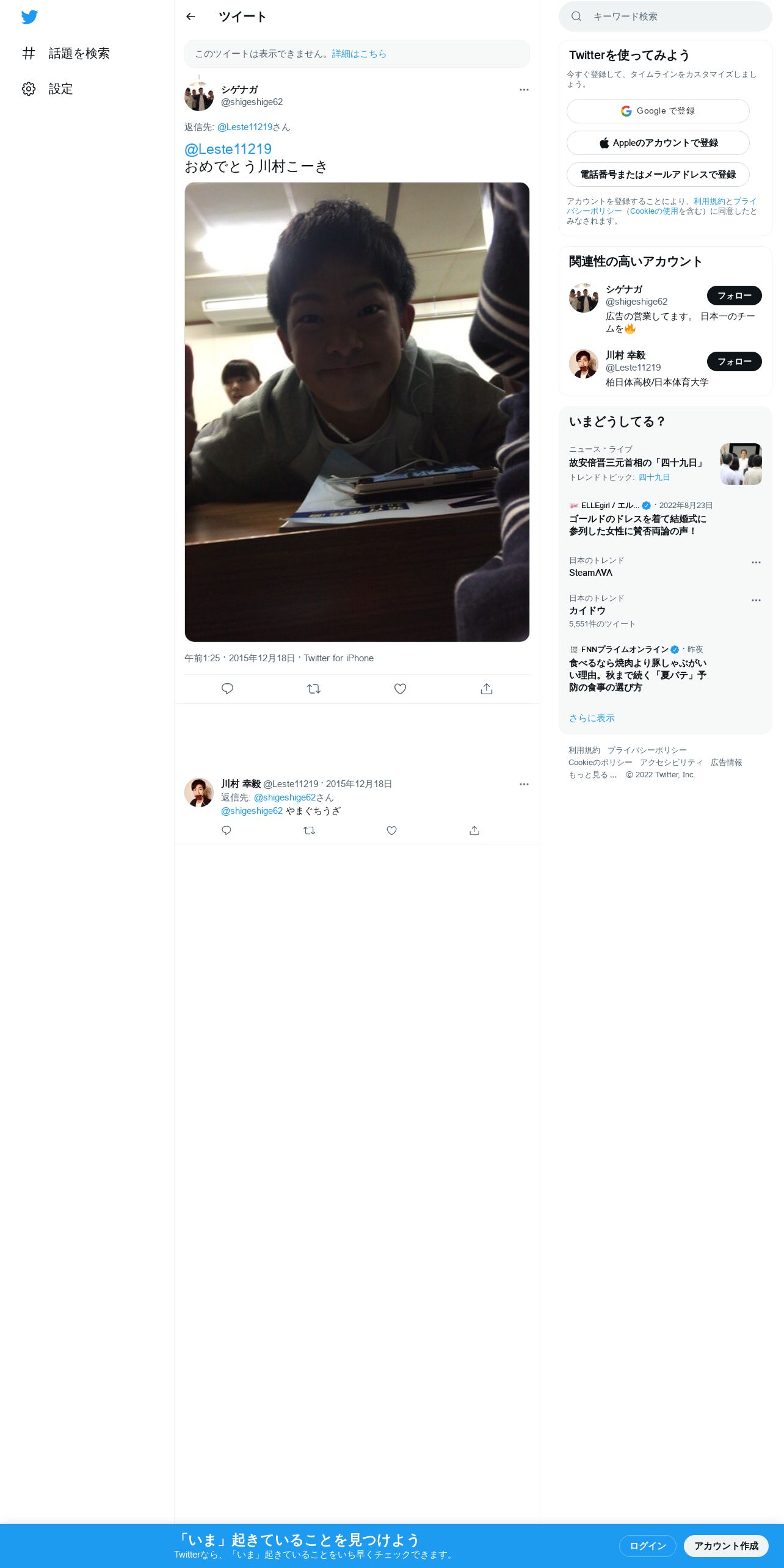Retweet シゲナガ's main tweet
This screenshot has height=1568, width=784.
[314, 689]
